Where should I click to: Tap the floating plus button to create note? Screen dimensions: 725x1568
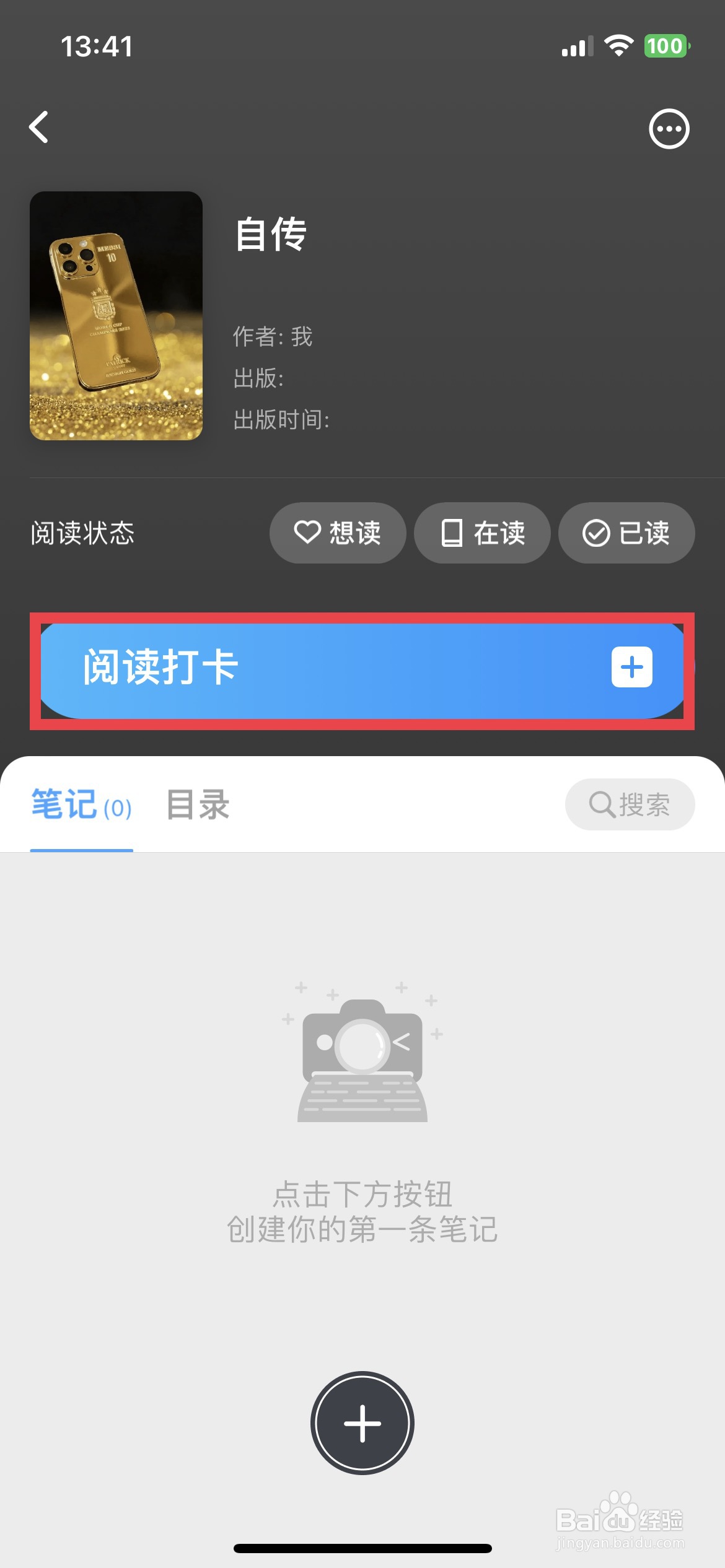(x=362, y=1422)
